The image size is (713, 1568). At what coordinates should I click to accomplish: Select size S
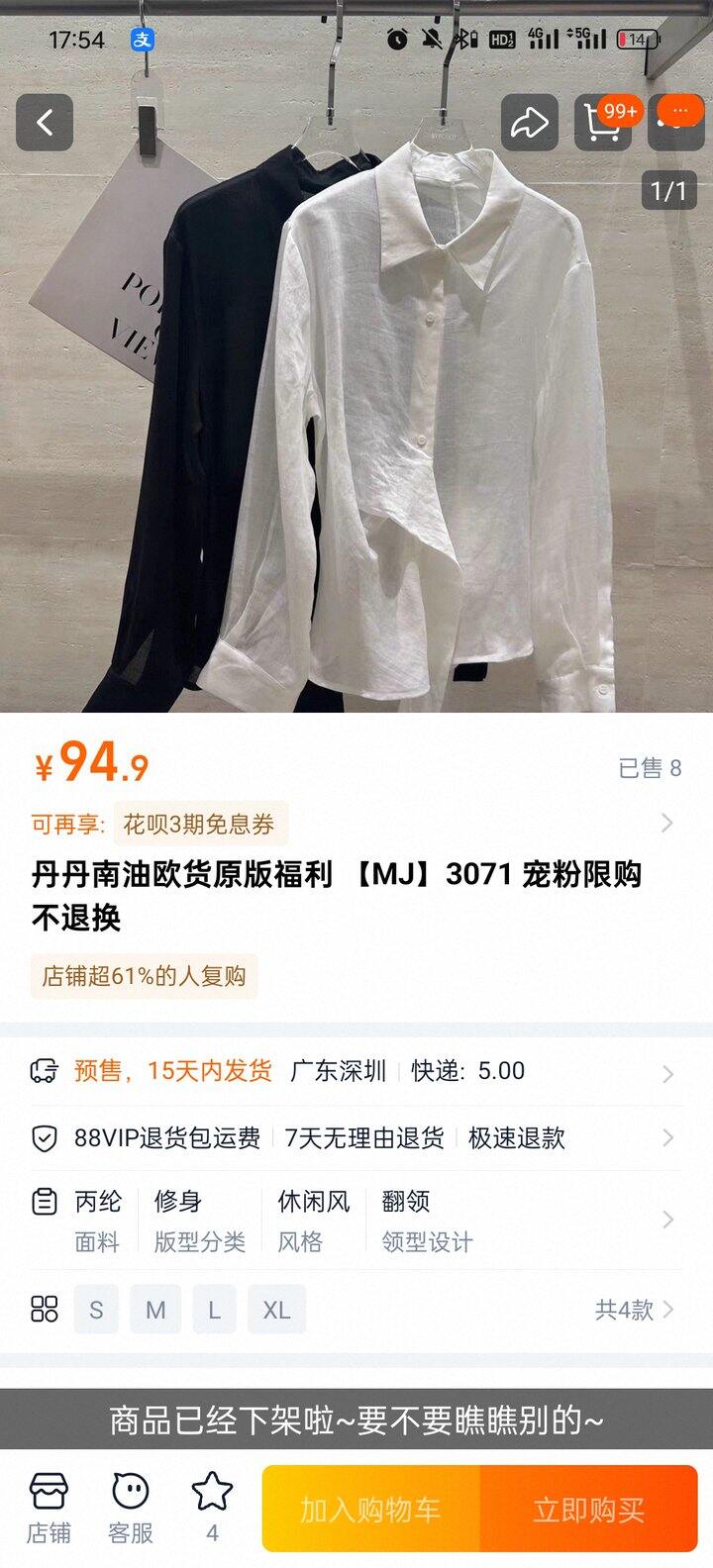point(96,1310)
